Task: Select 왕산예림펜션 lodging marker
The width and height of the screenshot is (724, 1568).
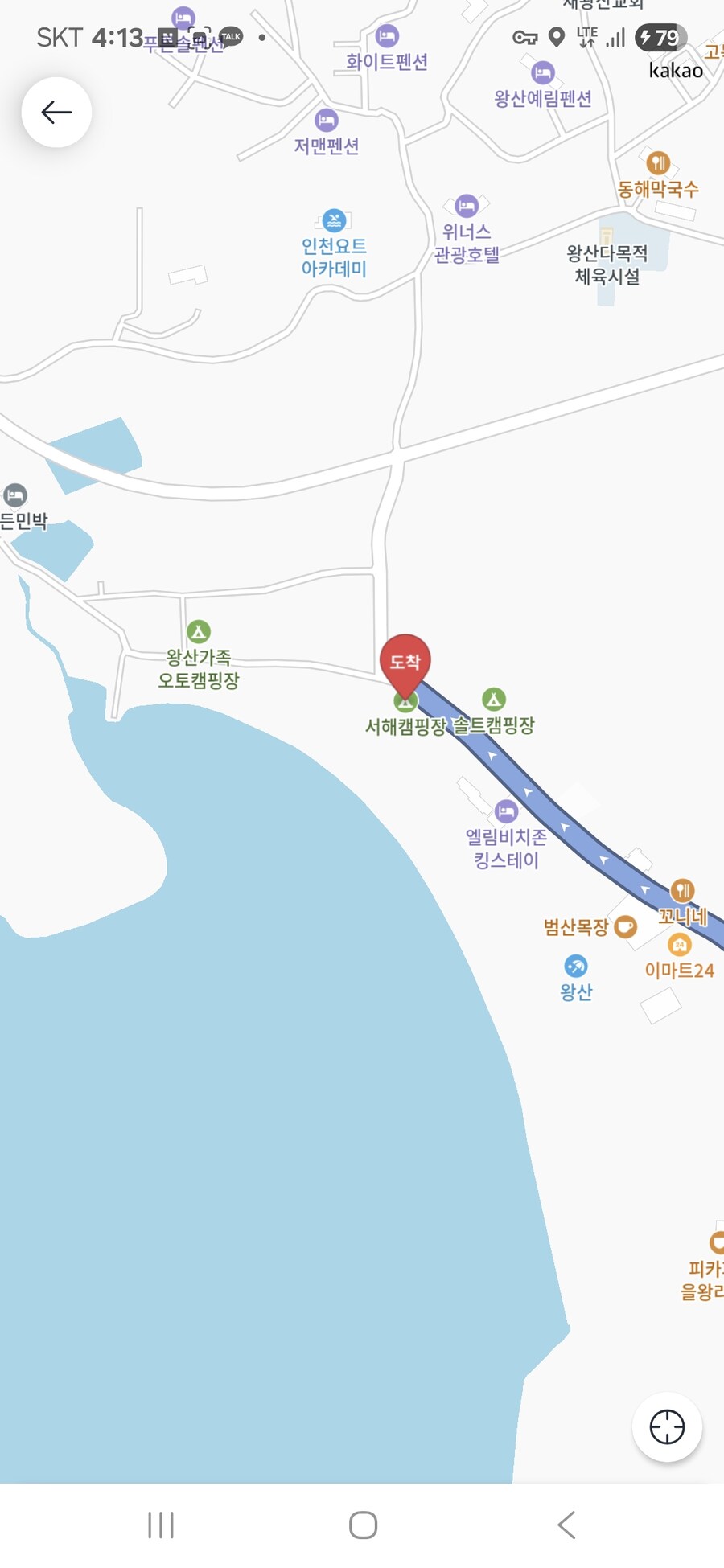Action: pos(543,73)
